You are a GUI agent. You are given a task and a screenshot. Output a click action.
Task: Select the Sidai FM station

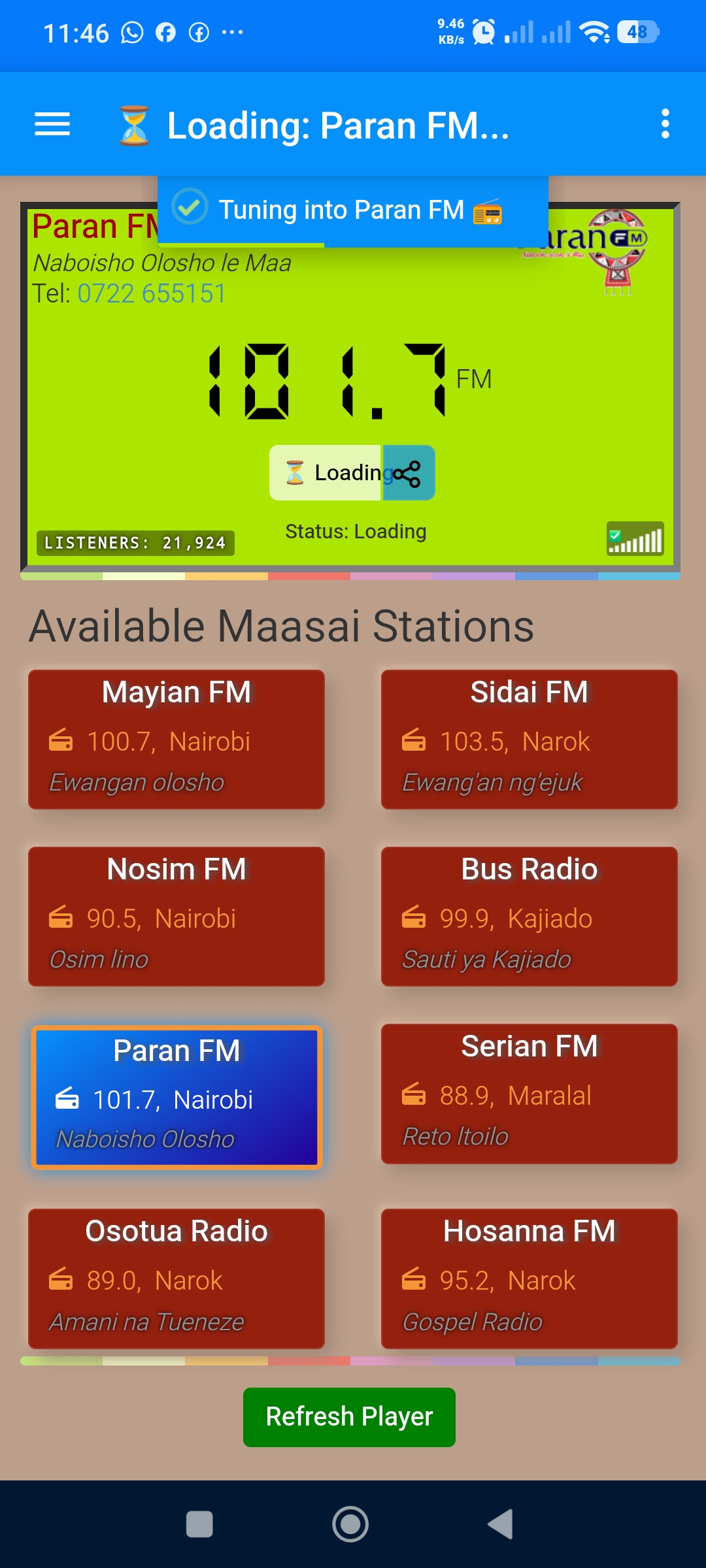pos(528,740)
